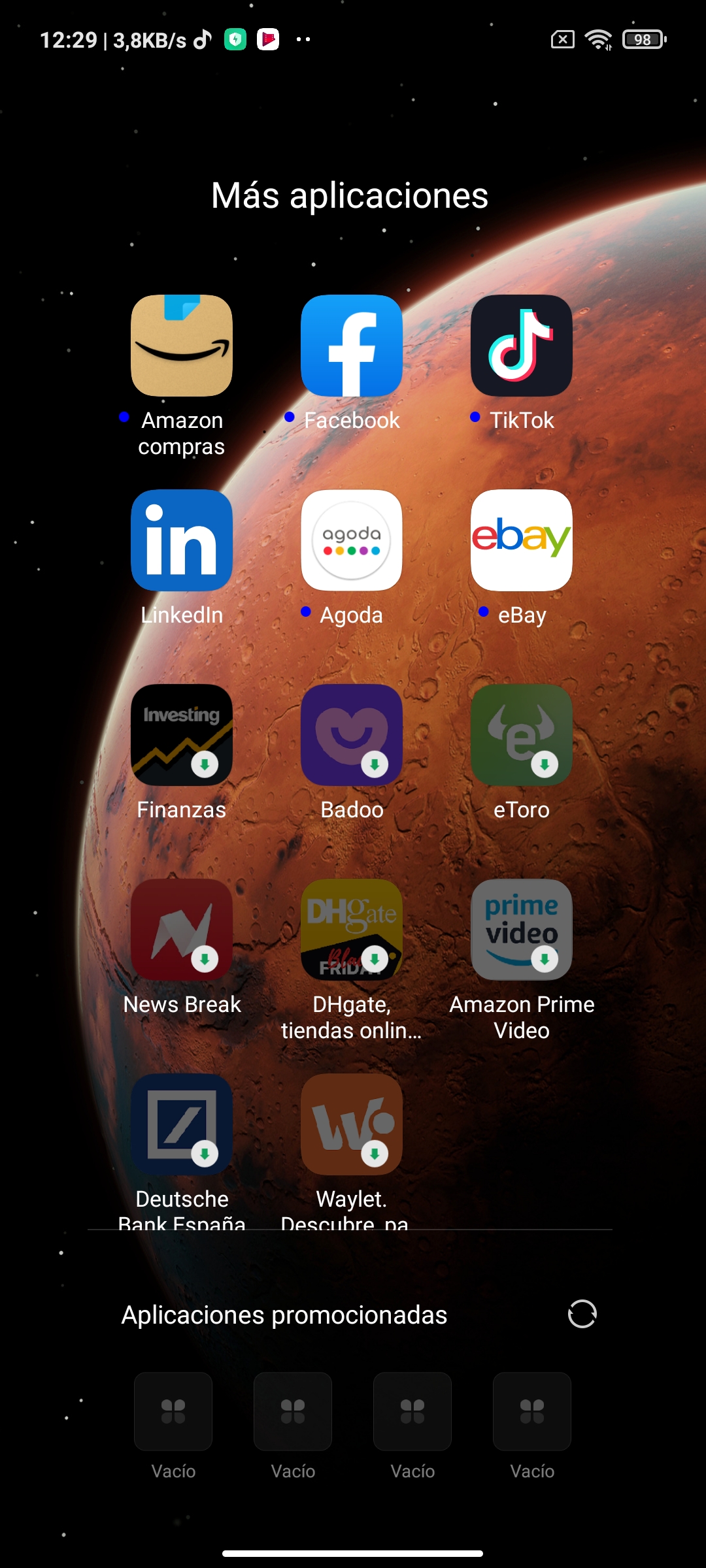
Task: Download the eToro app
Action: (522, 735)
